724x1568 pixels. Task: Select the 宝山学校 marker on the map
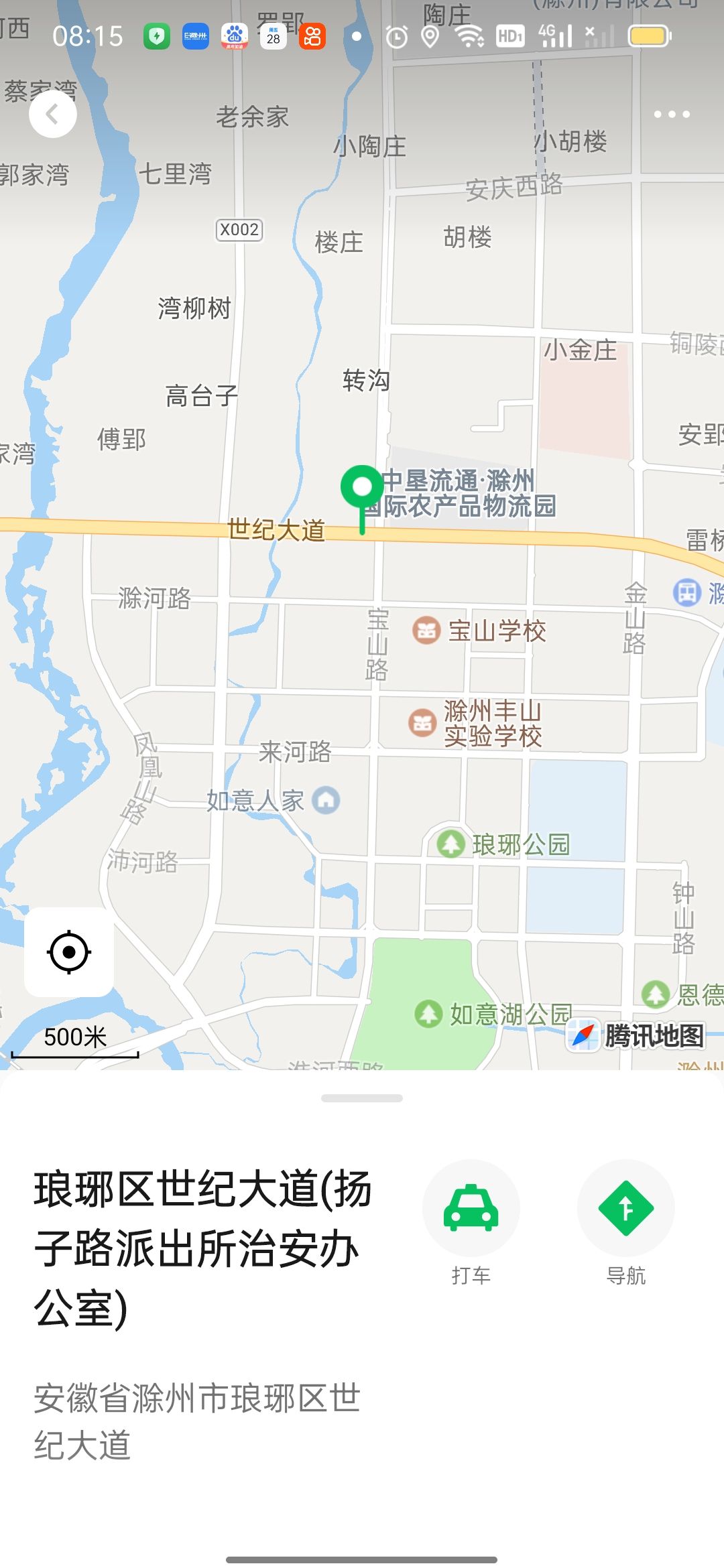(x=426, y=631)
